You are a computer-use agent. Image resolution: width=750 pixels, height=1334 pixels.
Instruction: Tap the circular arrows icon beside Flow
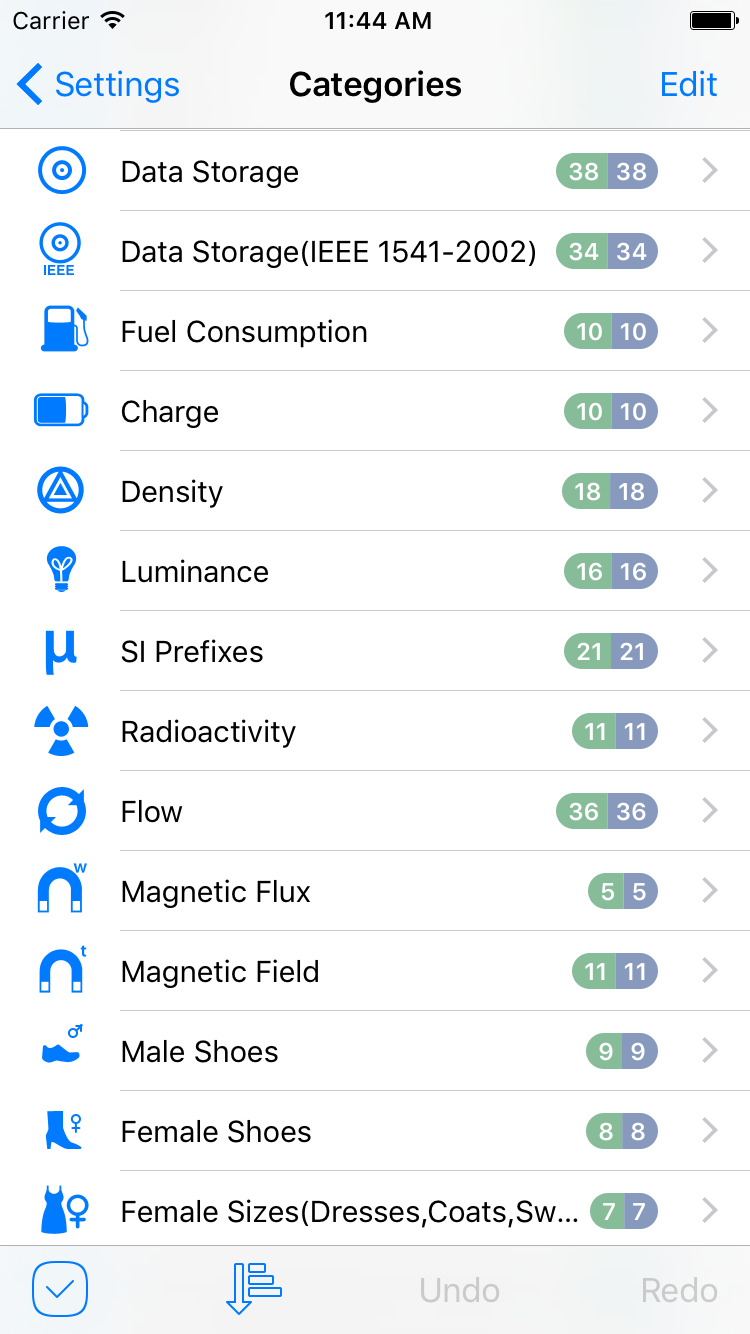tap(60, 811)
